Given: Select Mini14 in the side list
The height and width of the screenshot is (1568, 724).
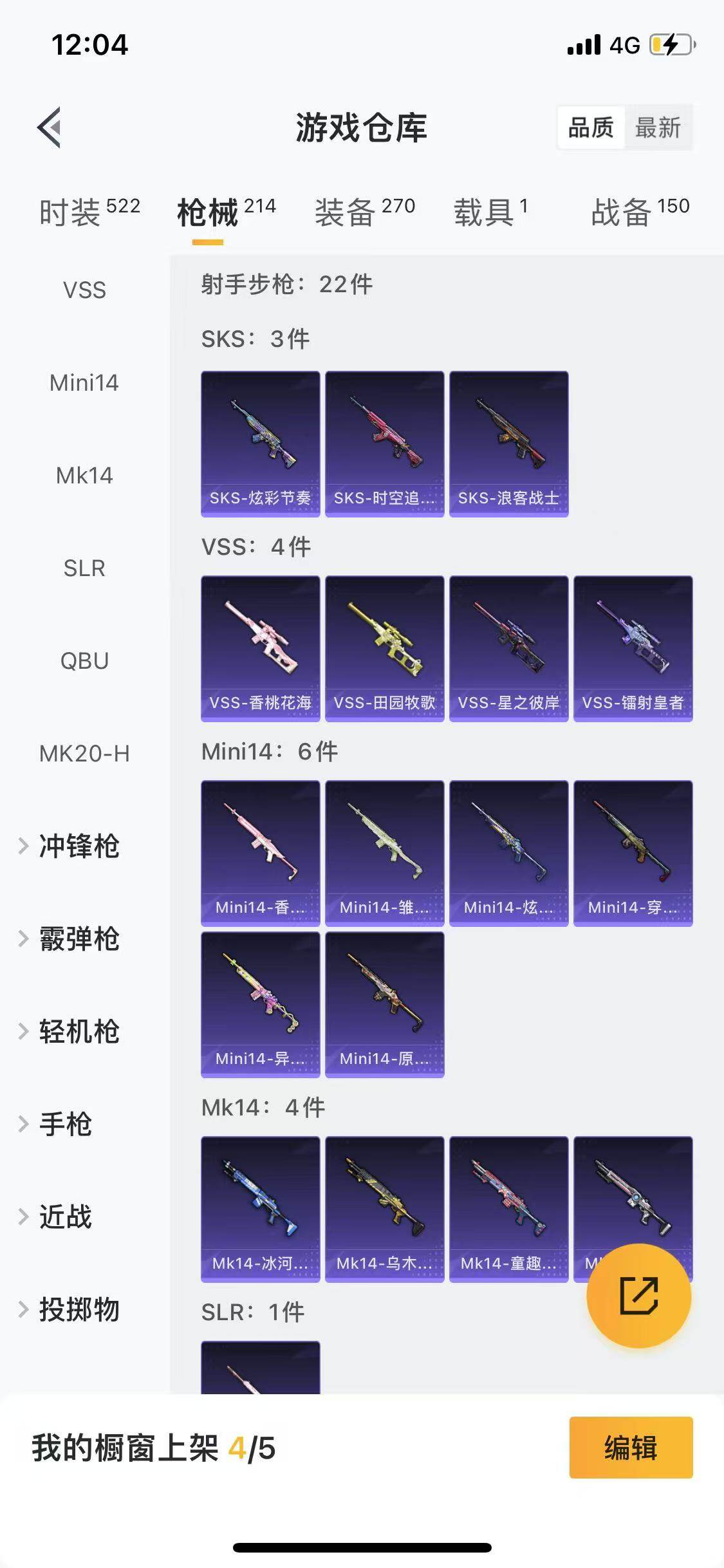Looking at the screenshot, I should (84, 383).
